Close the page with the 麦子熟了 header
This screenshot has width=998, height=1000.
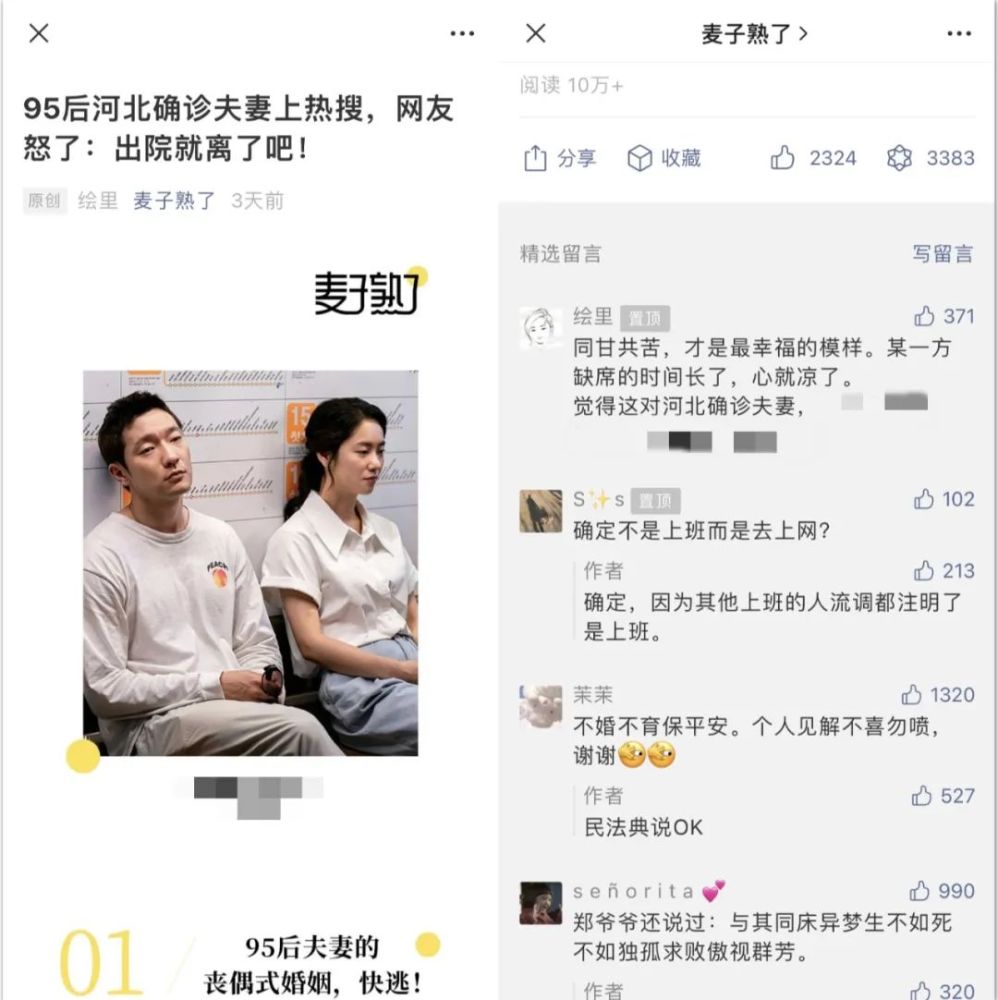pos(536,33)
